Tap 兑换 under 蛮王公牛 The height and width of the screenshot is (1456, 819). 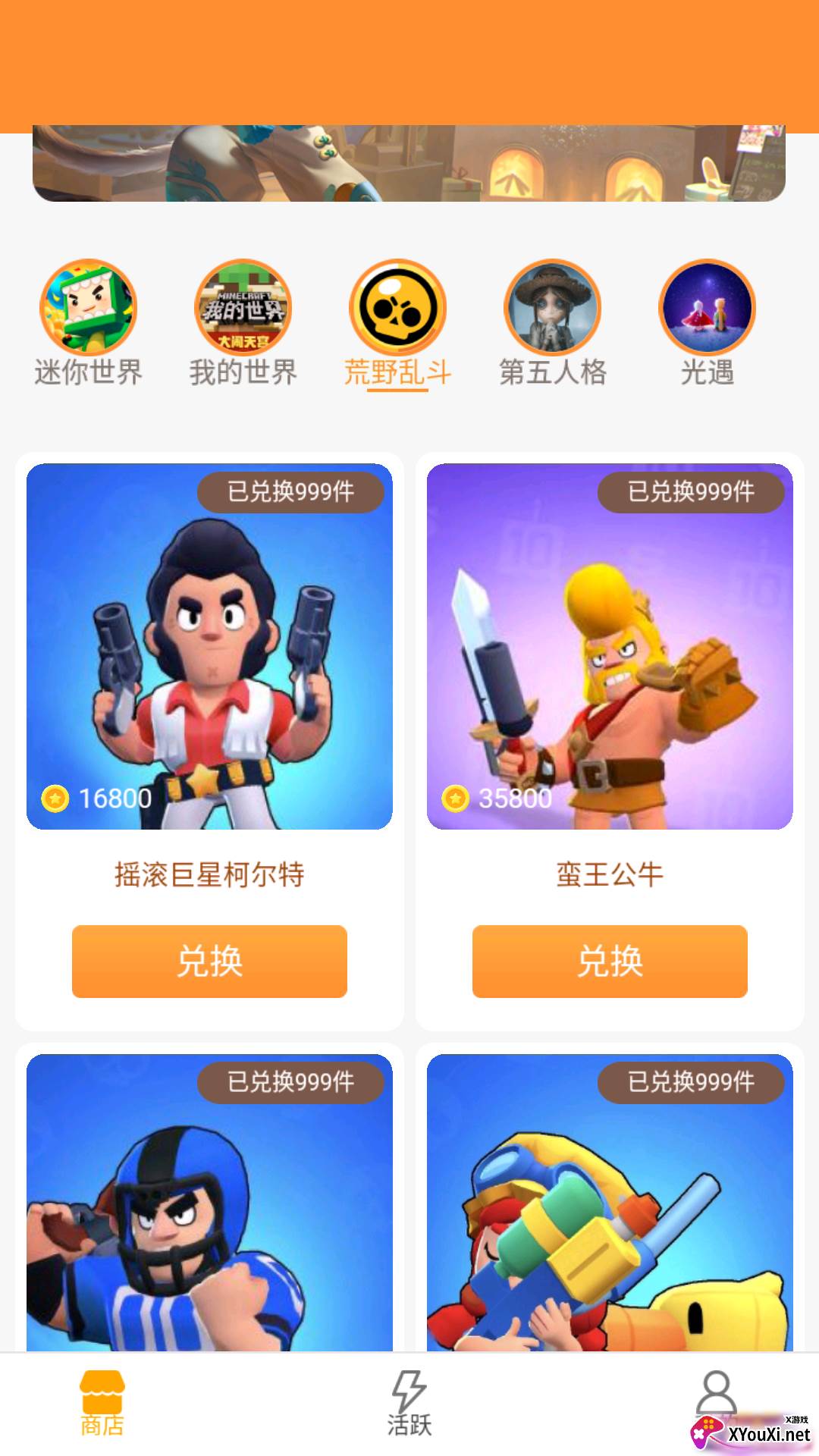610,961
